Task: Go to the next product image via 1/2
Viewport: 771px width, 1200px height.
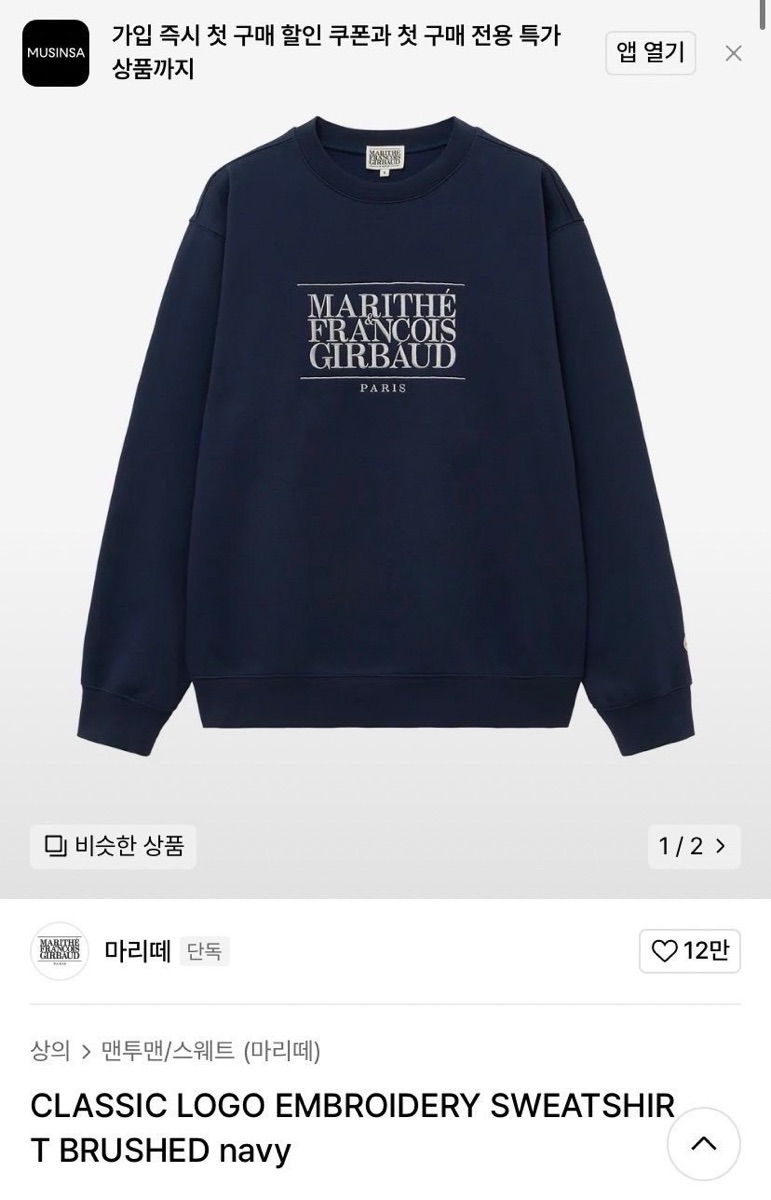Action: click(693, 846)
